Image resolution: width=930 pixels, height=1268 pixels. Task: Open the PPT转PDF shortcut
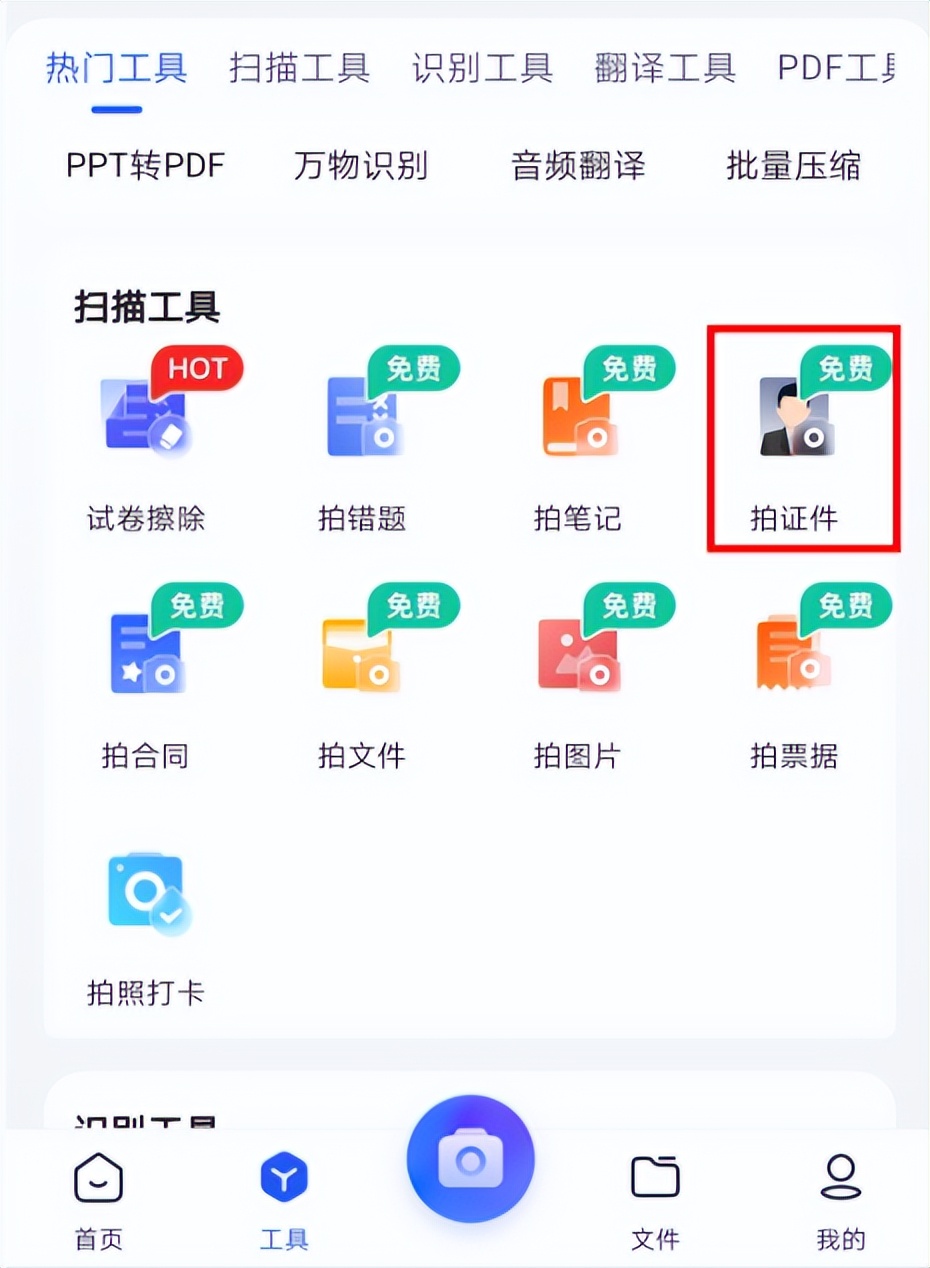coord(145,167)
